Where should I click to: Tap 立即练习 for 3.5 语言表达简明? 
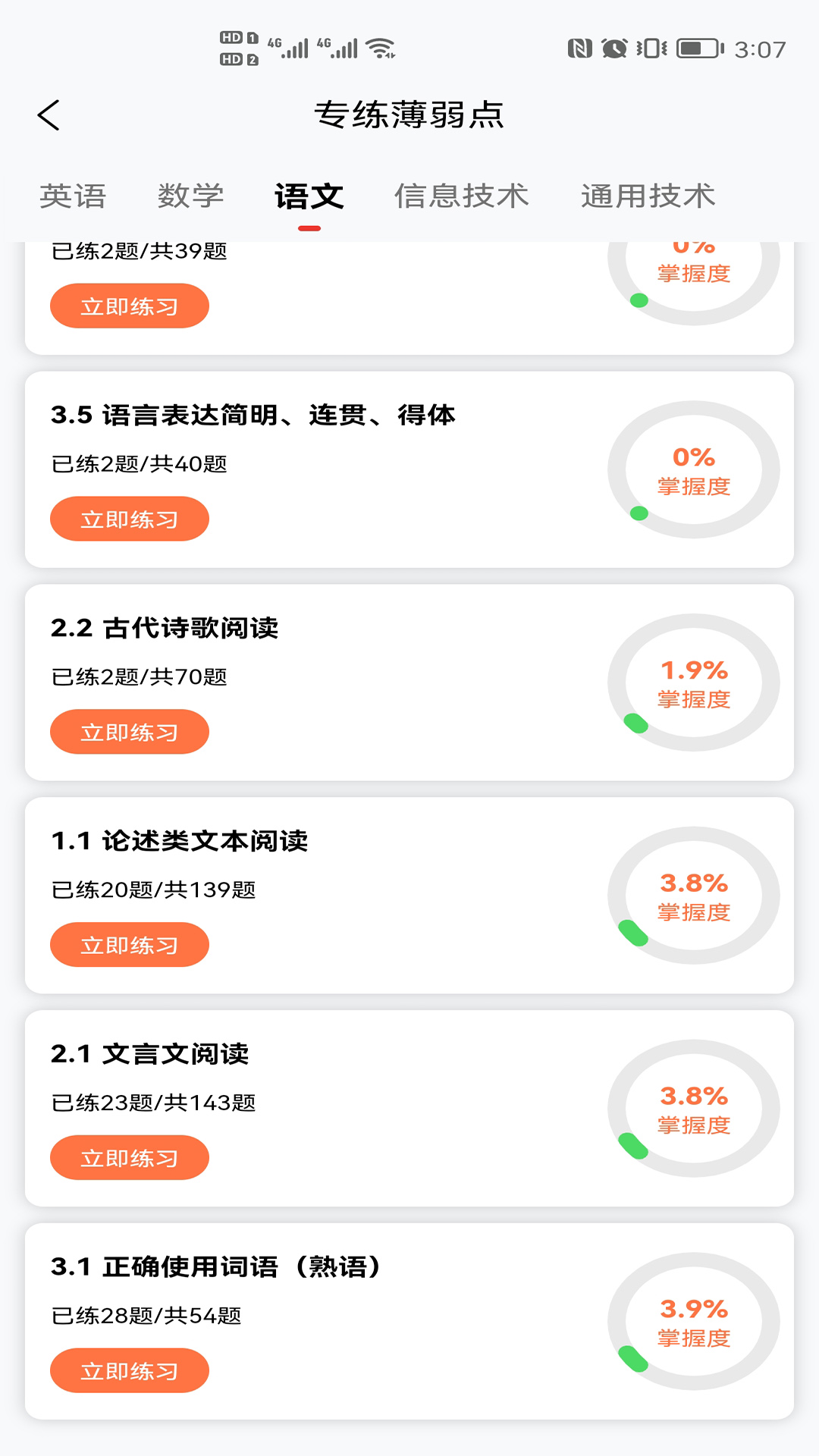point(129,518)
